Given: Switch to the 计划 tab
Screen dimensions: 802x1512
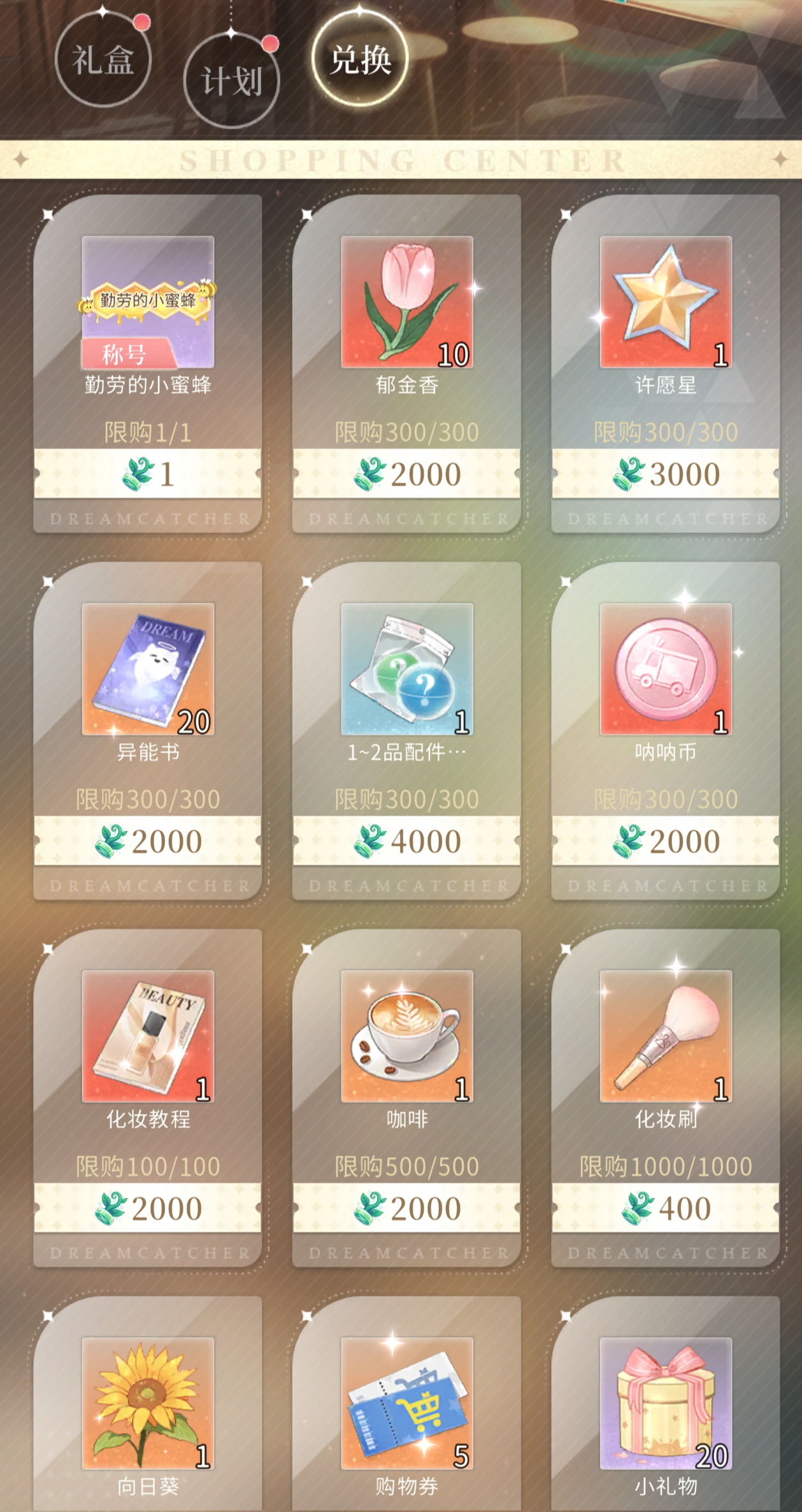Looking at the screenshot, I should 231,81.
